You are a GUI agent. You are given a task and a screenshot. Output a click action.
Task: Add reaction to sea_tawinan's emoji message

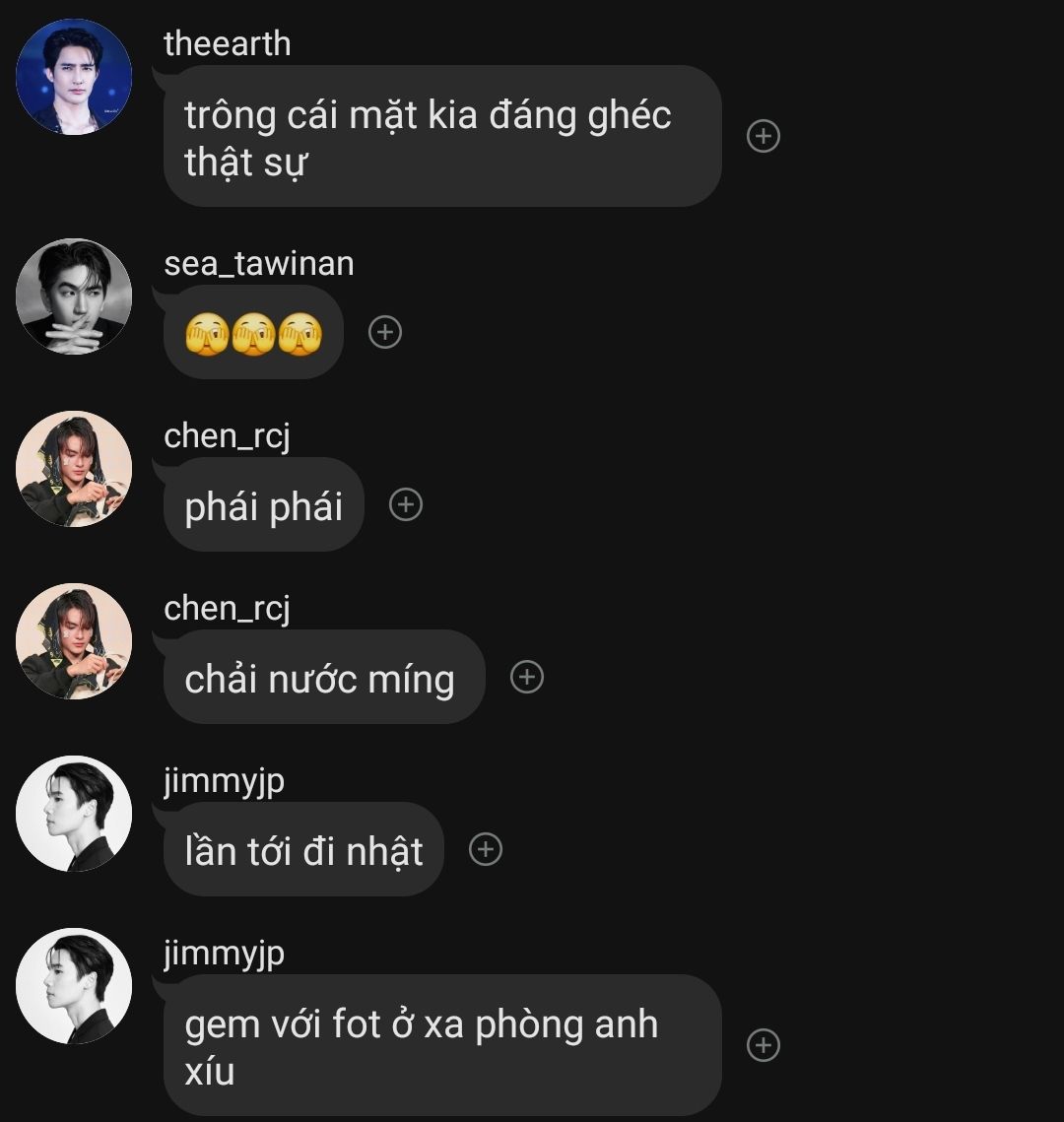385,332
